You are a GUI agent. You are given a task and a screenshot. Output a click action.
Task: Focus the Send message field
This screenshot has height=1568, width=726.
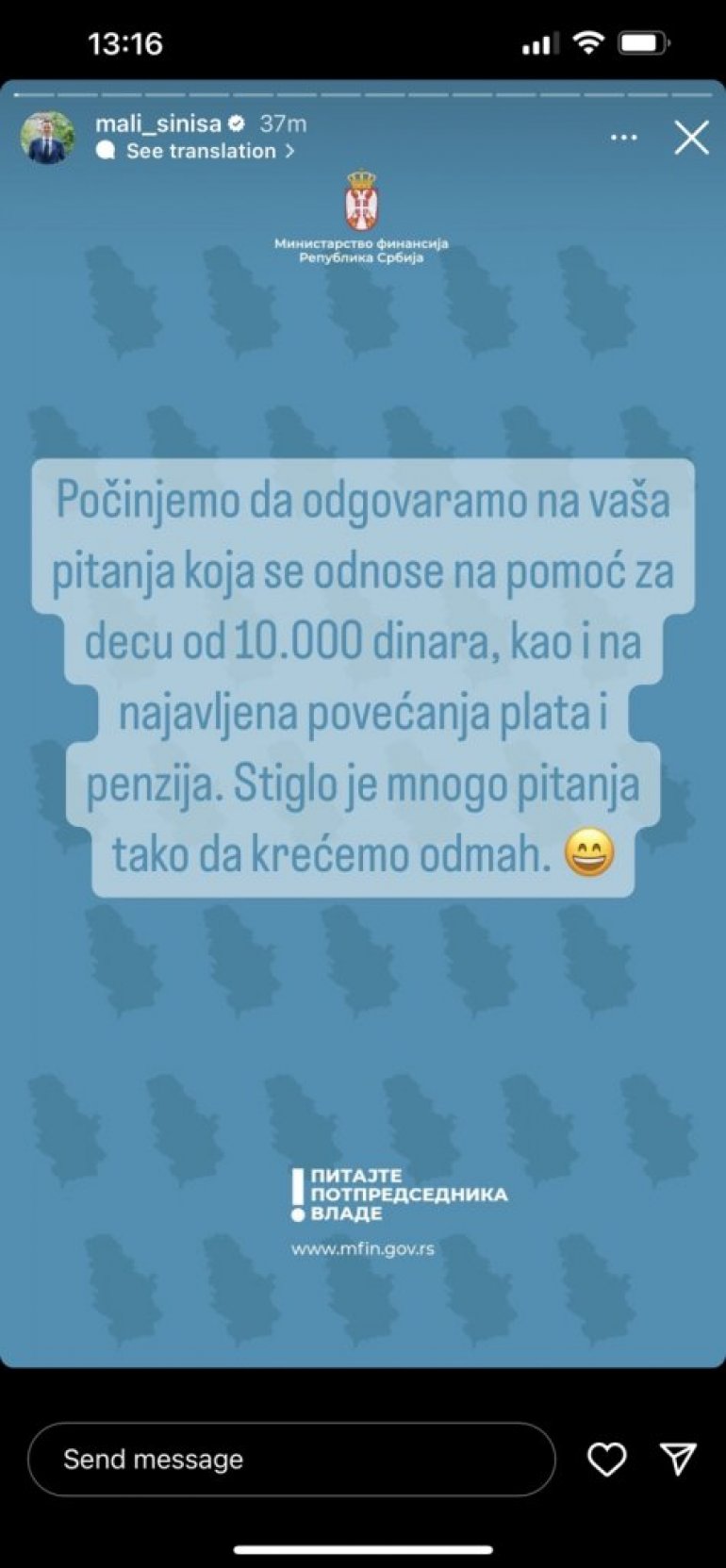[x=290, y=1459]
